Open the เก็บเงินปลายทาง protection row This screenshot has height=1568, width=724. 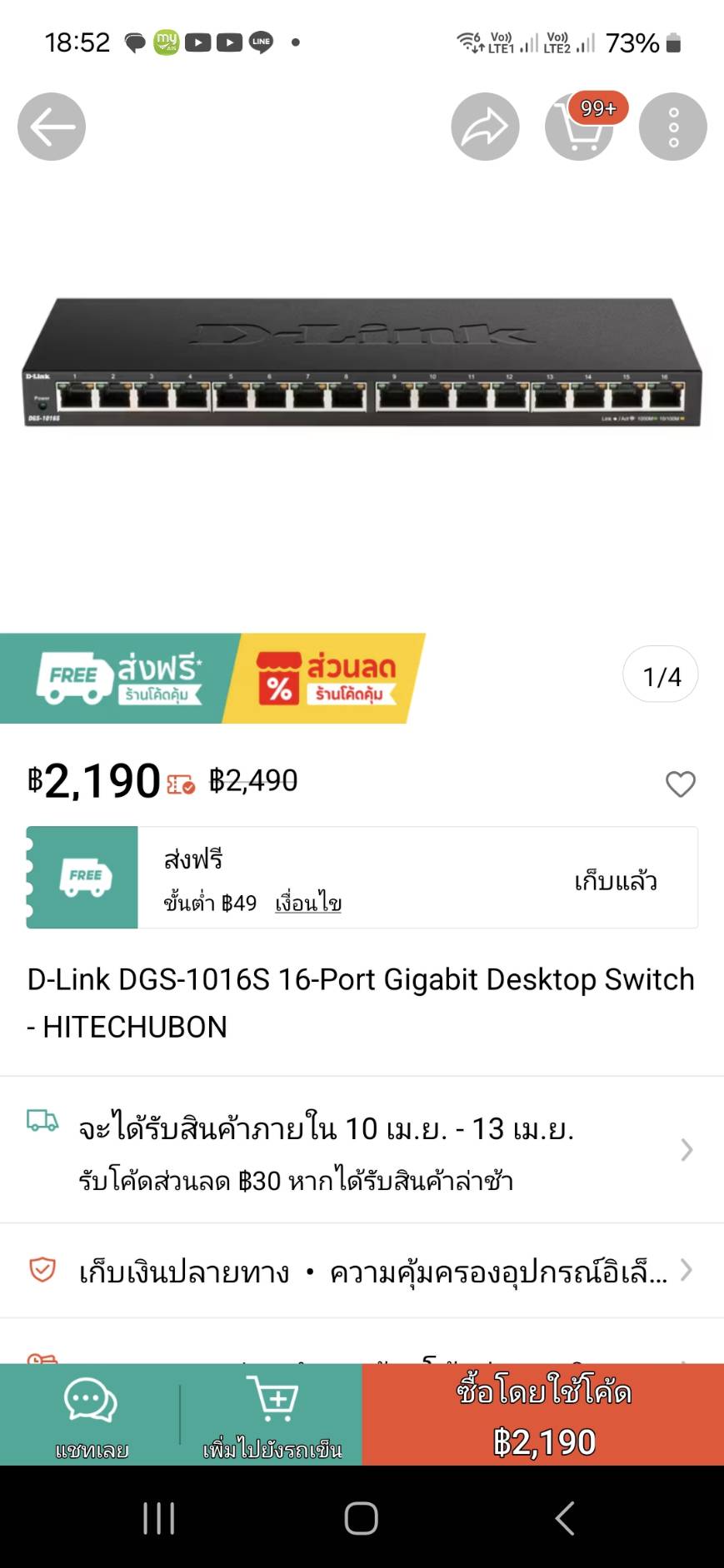[362, 1271]
